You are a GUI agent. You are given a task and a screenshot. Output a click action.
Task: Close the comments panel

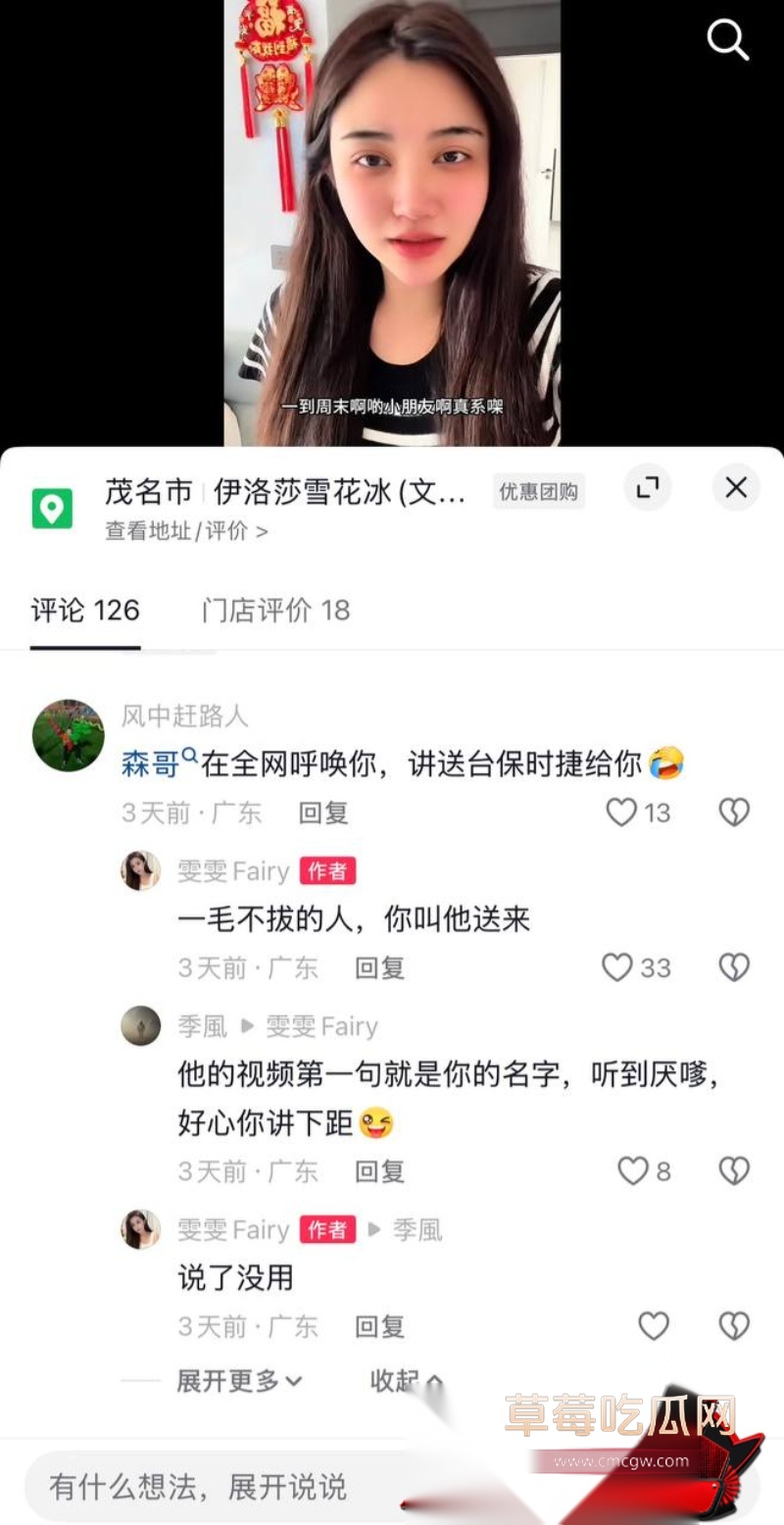[736, 487]
